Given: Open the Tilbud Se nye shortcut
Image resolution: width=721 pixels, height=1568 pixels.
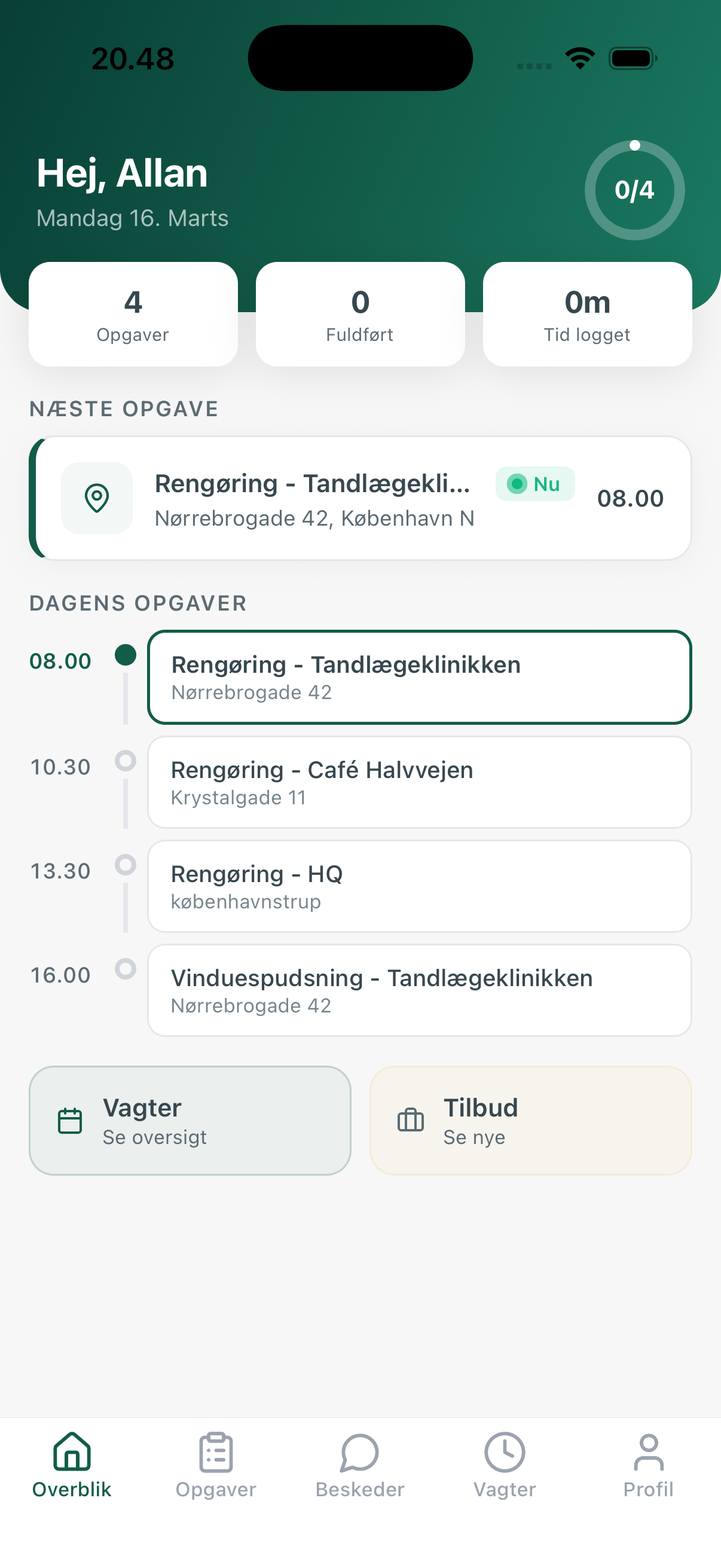Looking at the screenshot, I should tap(530, 1121).
